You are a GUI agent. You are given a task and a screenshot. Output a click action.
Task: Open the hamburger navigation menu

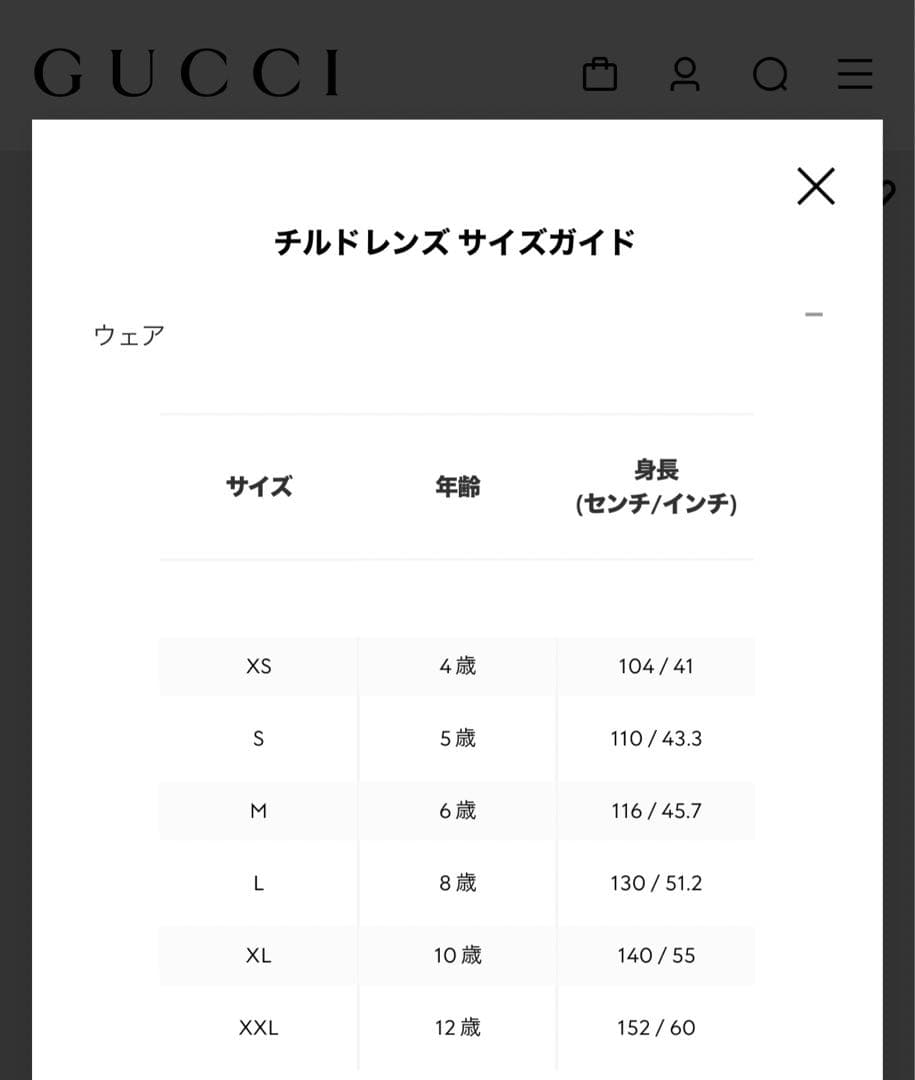[853, 74]
